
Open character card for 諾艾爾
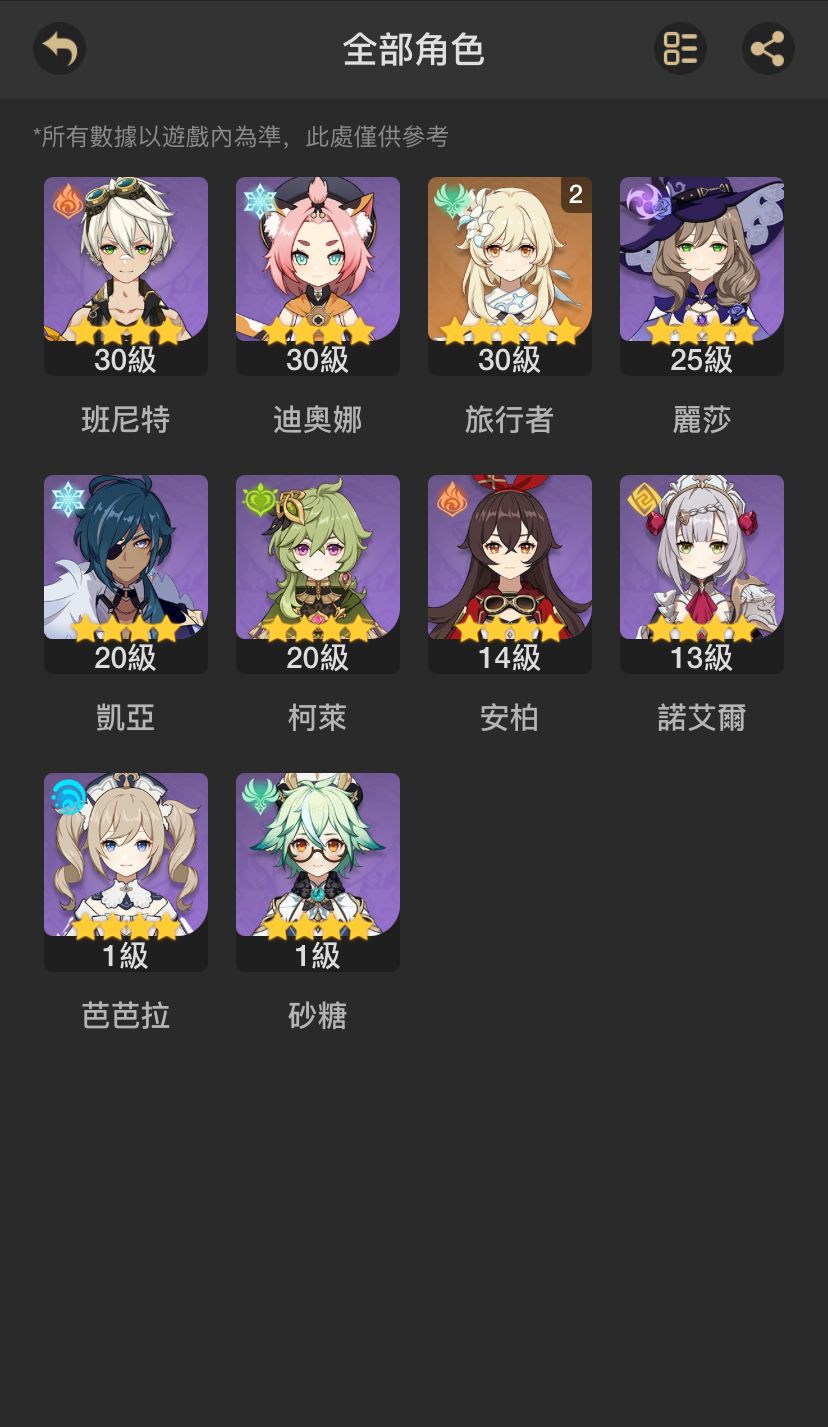pyautogui.click(x=702, y=574)
